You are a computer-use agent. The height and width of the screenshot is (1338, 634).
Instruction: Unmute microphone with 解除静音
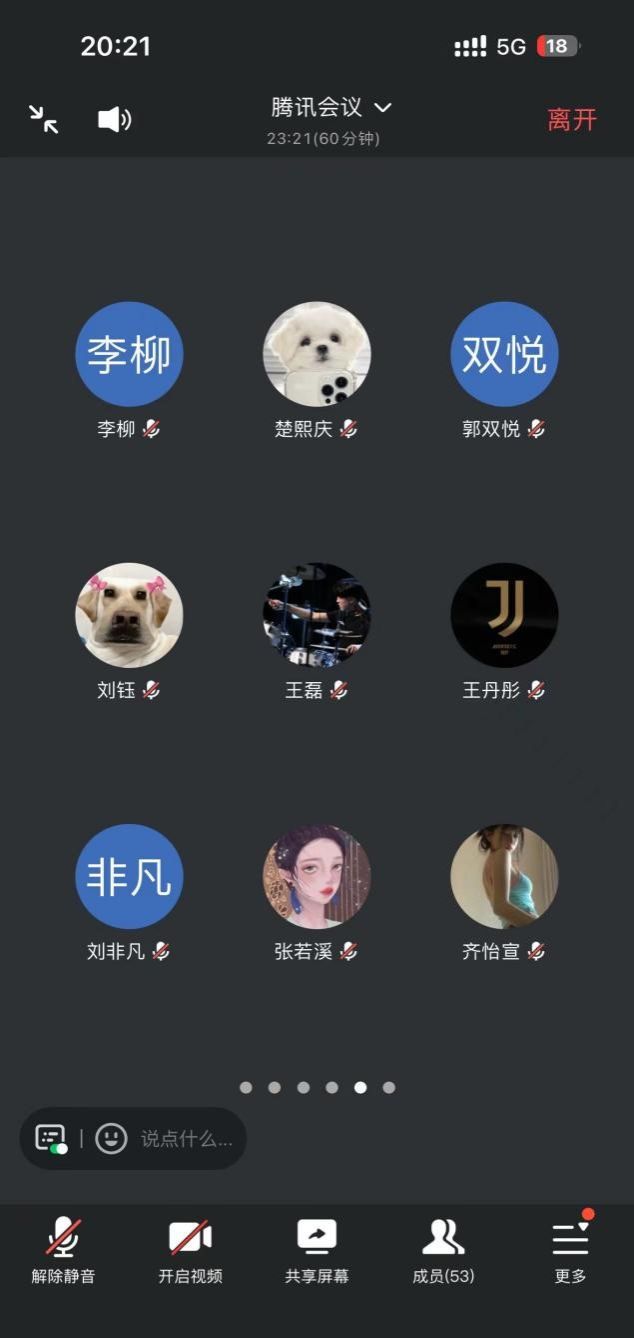point(63,1250)
